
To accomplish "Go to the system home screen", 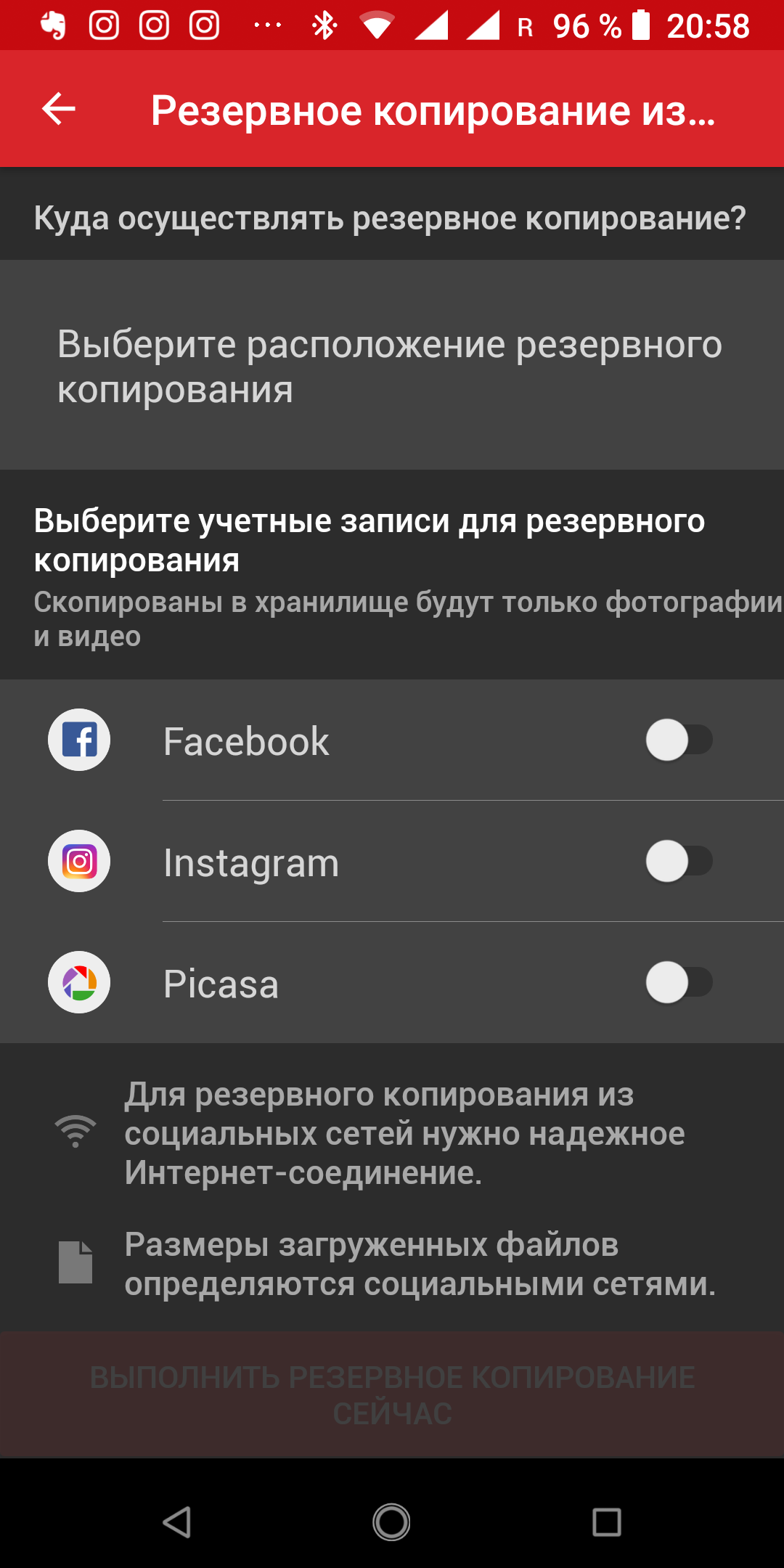I will tap(392, 1522).
